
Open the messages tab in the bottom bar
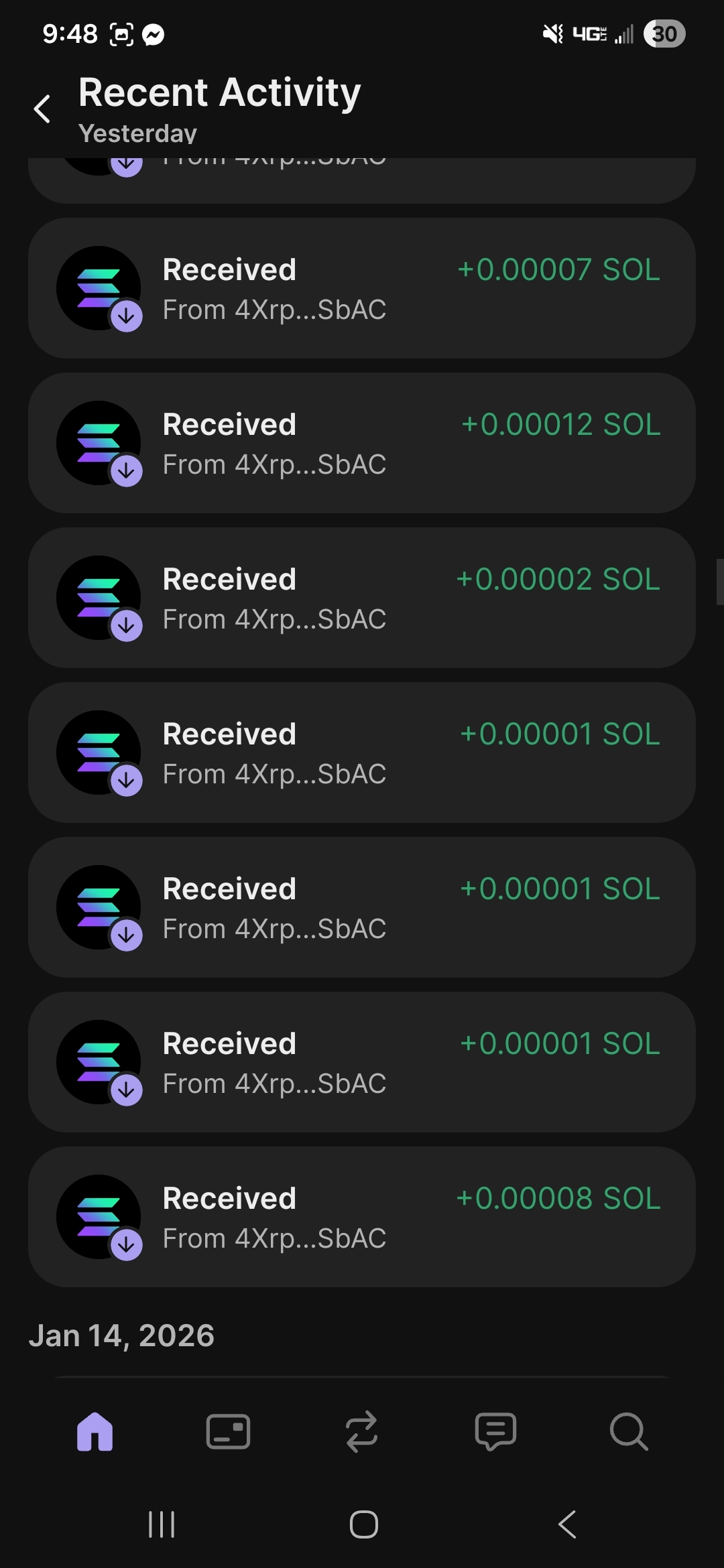[x=495, y=1432]
